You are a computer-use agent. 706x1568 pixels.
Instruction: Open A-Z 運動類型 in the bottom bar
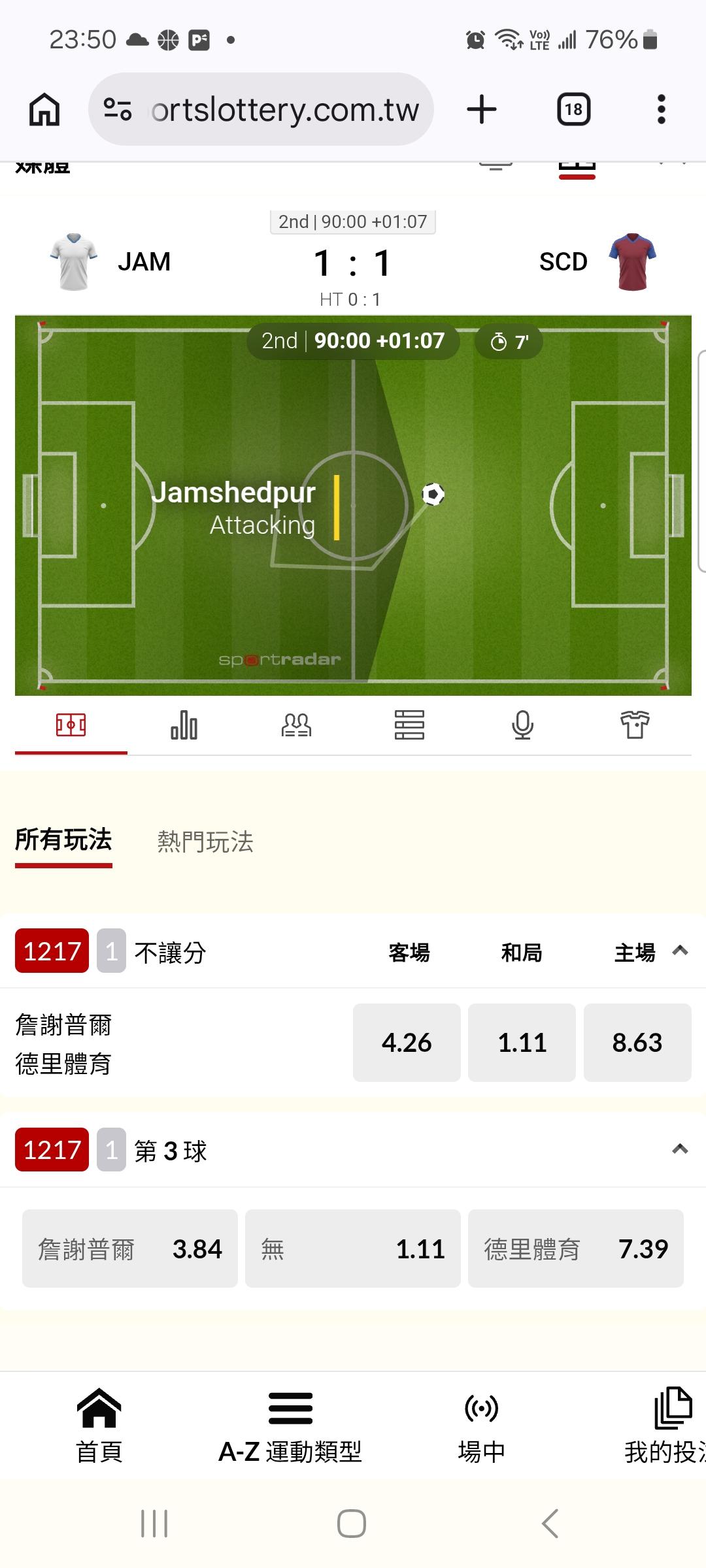pyautogui.click(x=290, y=1428)
